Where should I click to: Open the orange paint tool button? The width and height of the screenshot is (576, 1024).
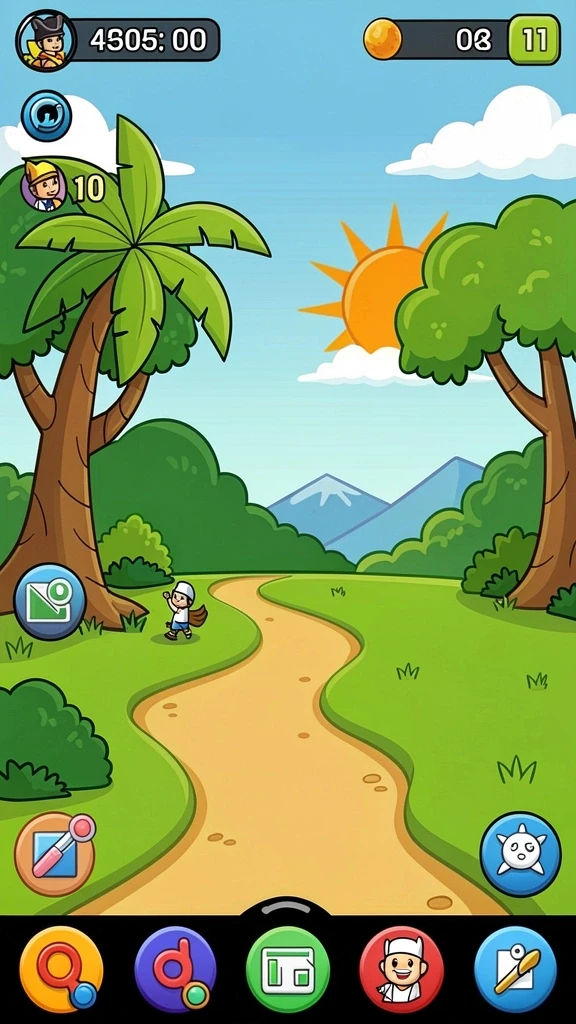[x=55, y=854]
